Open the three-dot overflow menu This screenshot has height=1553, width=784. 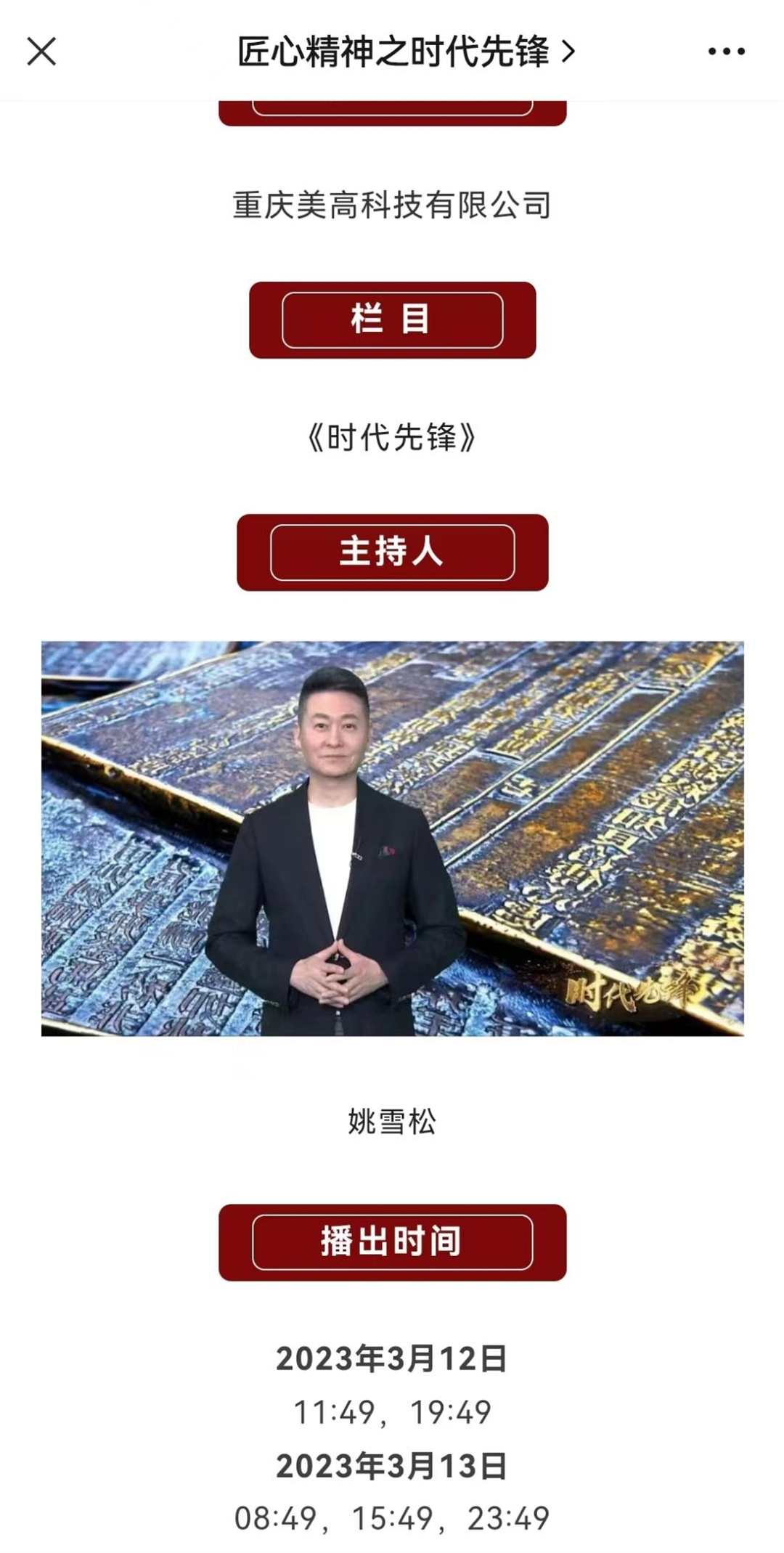click(726, 52)
